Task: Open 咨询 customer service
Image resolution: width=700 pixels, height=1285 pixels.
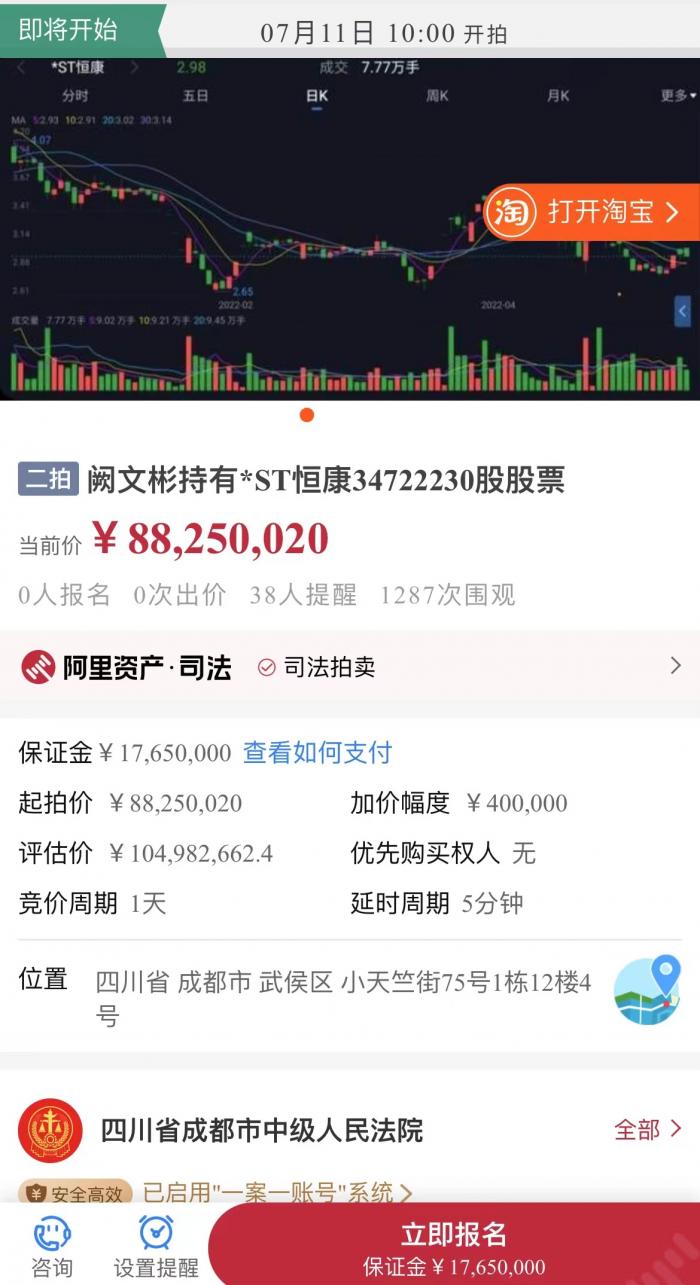Action: (52, 1245)
